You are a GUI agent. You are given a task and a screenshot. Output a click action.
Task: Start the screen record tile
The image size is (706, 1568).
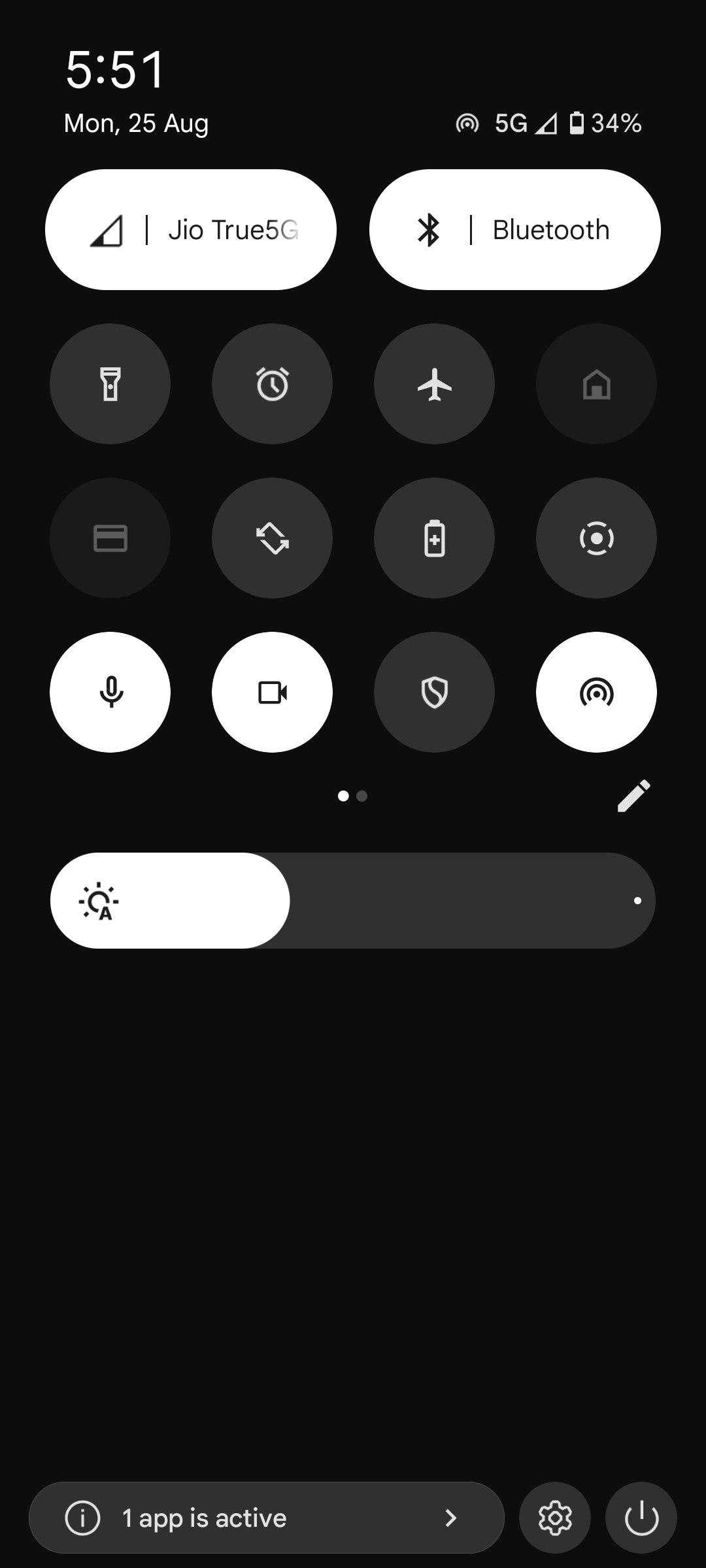tap(596, 538)
